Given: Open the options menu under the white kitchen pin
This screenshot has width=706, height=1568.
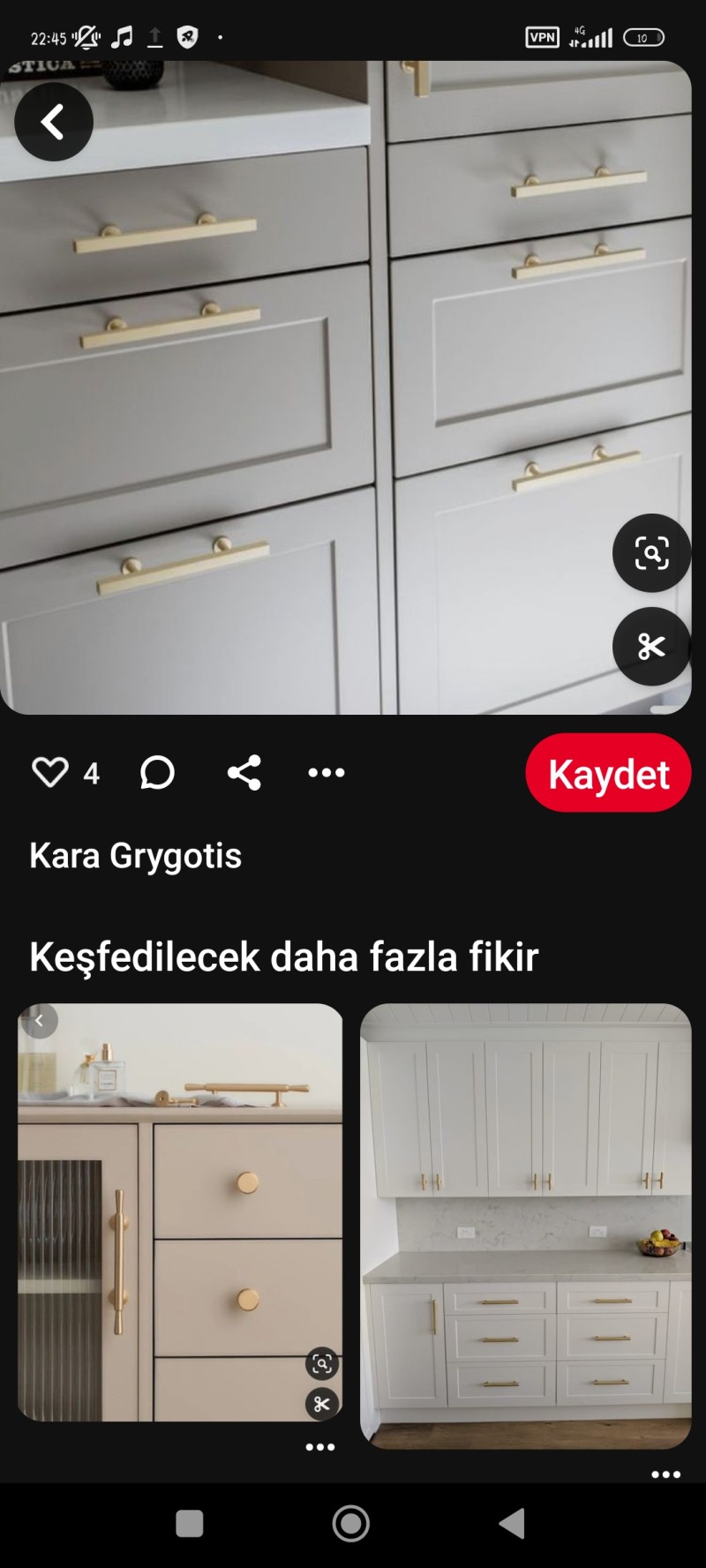Looking at the screenshot, I should pyautogui.click(x=666, y=1474).
